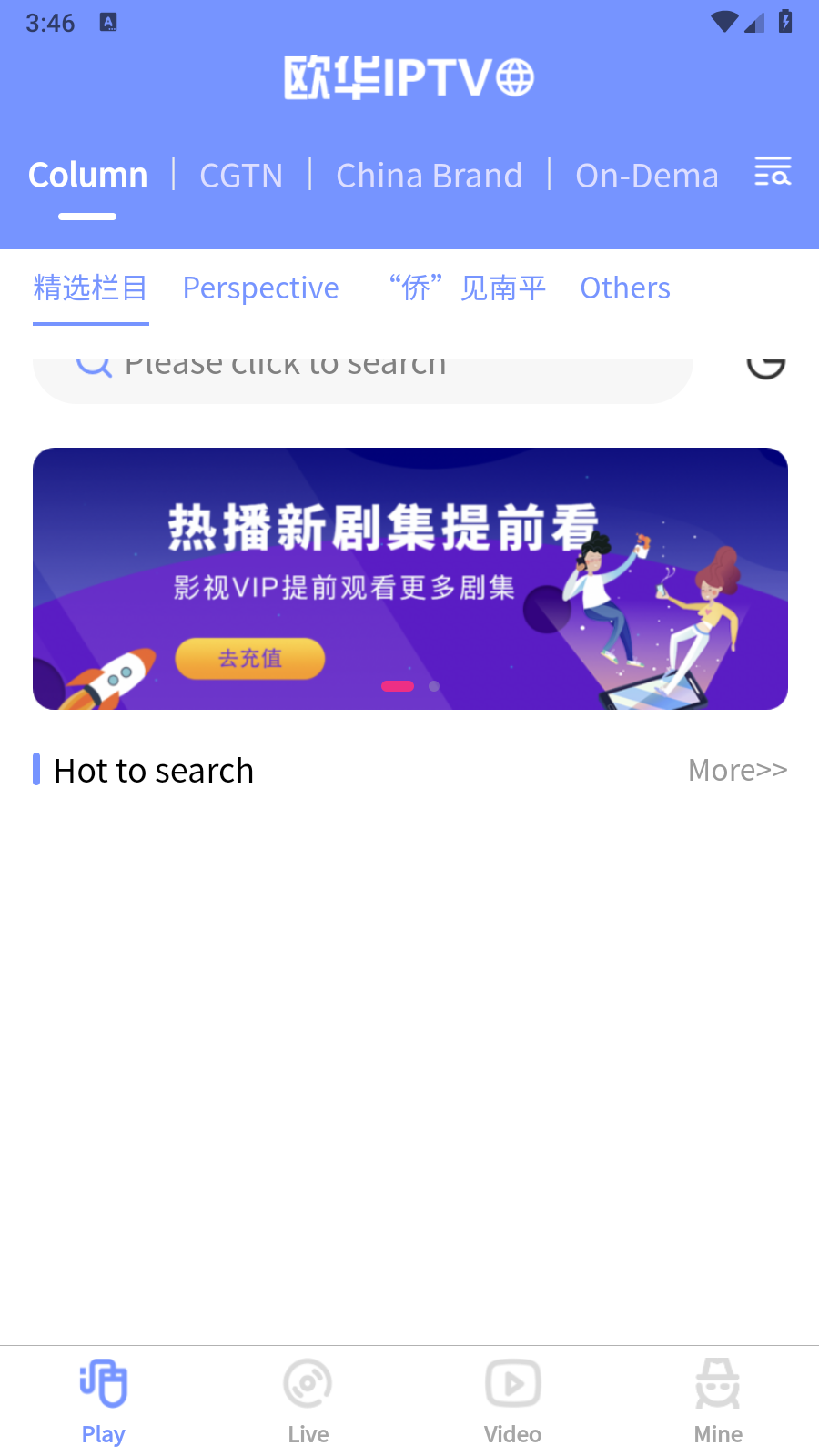Switch to the CGTN tab
The image size is (819, 1456).
click(x=241, y=176)
